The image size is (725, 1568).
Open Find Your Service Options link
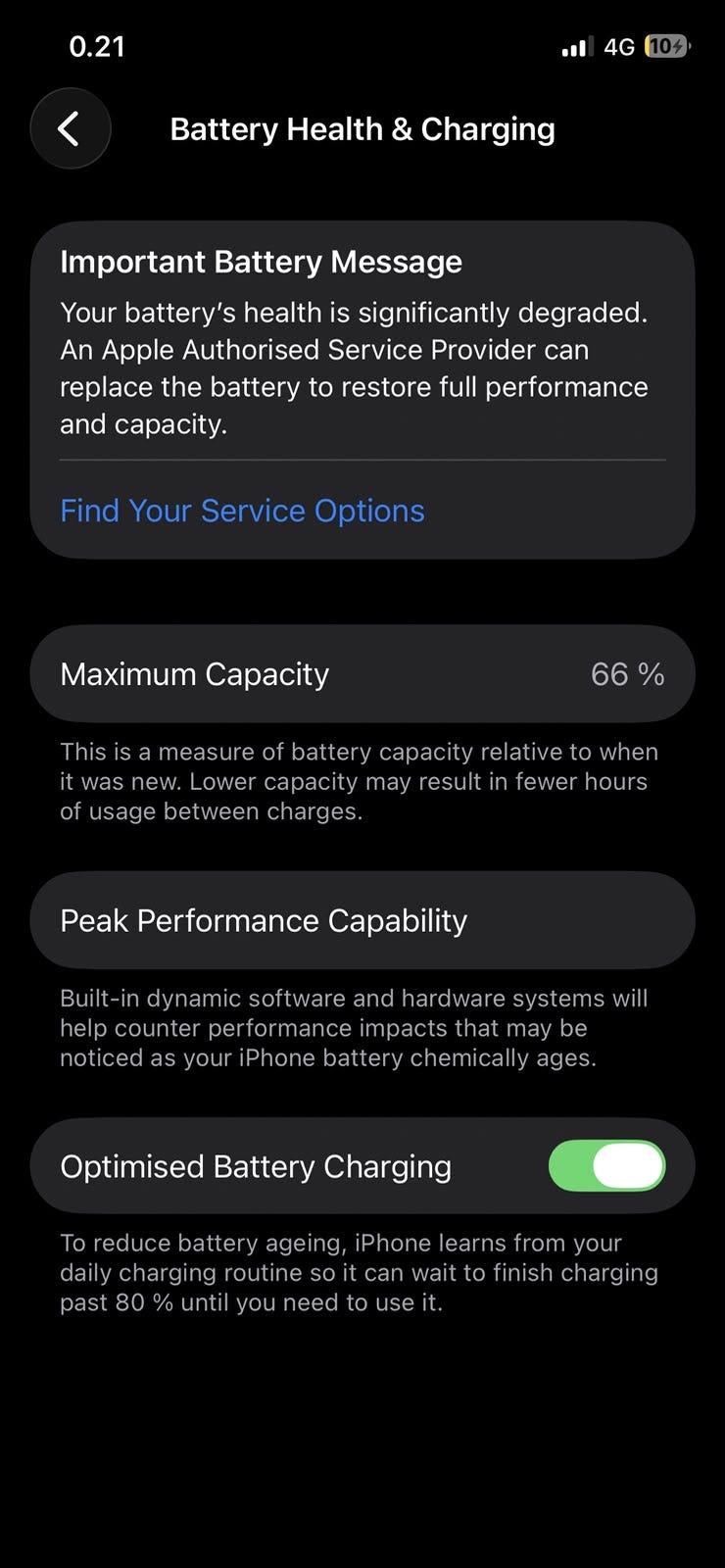click(x=242, y=511)
